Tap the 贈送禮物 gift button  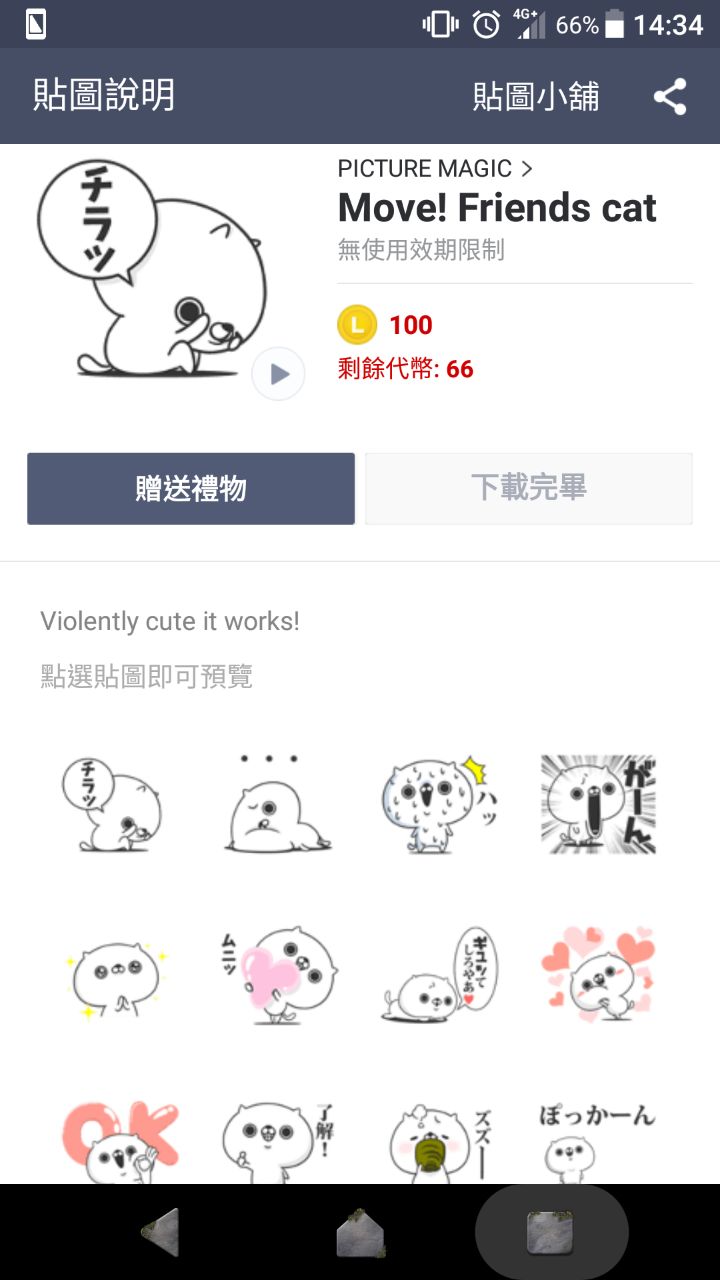pyautogui.click(x=191, y=489)
